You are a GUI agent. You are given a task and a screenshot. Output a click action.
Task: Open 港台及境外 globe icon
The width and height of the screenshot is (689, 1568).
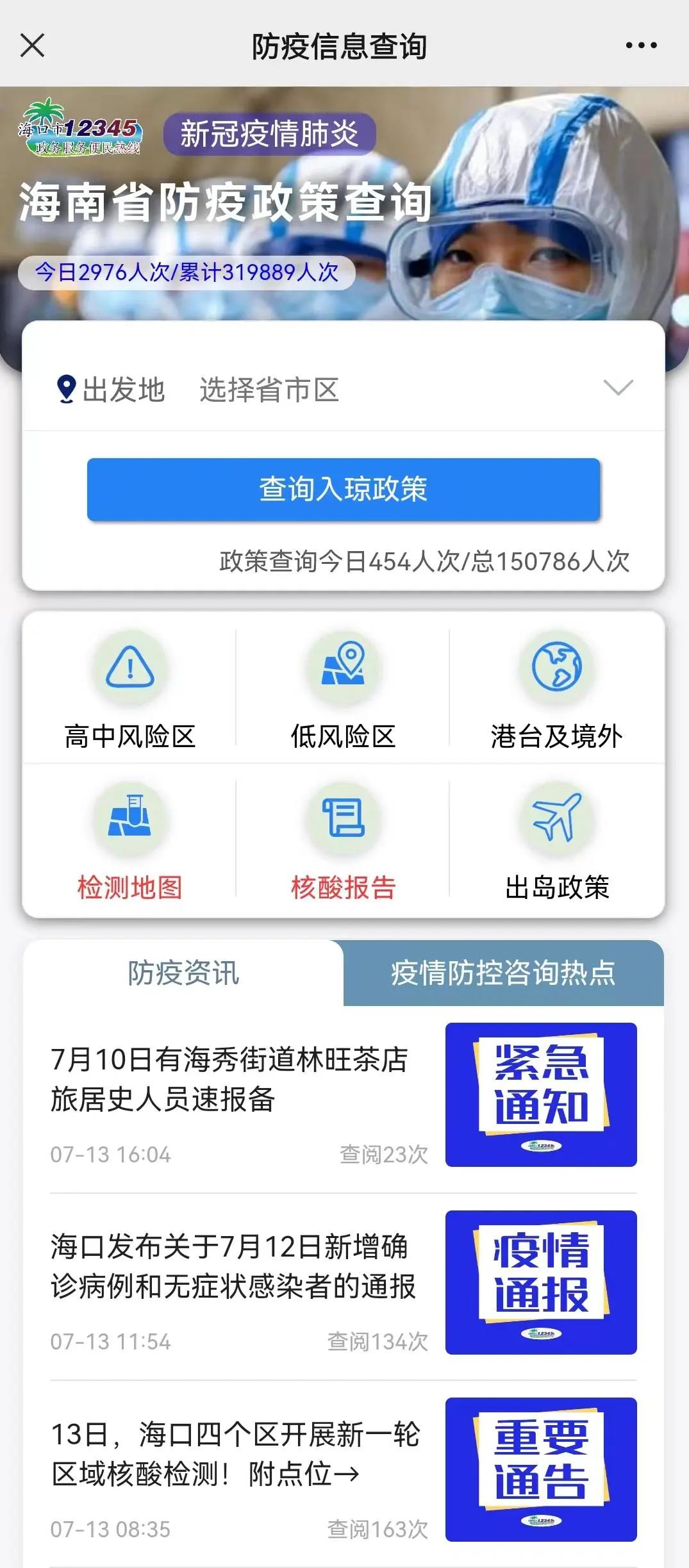[557, 667]
